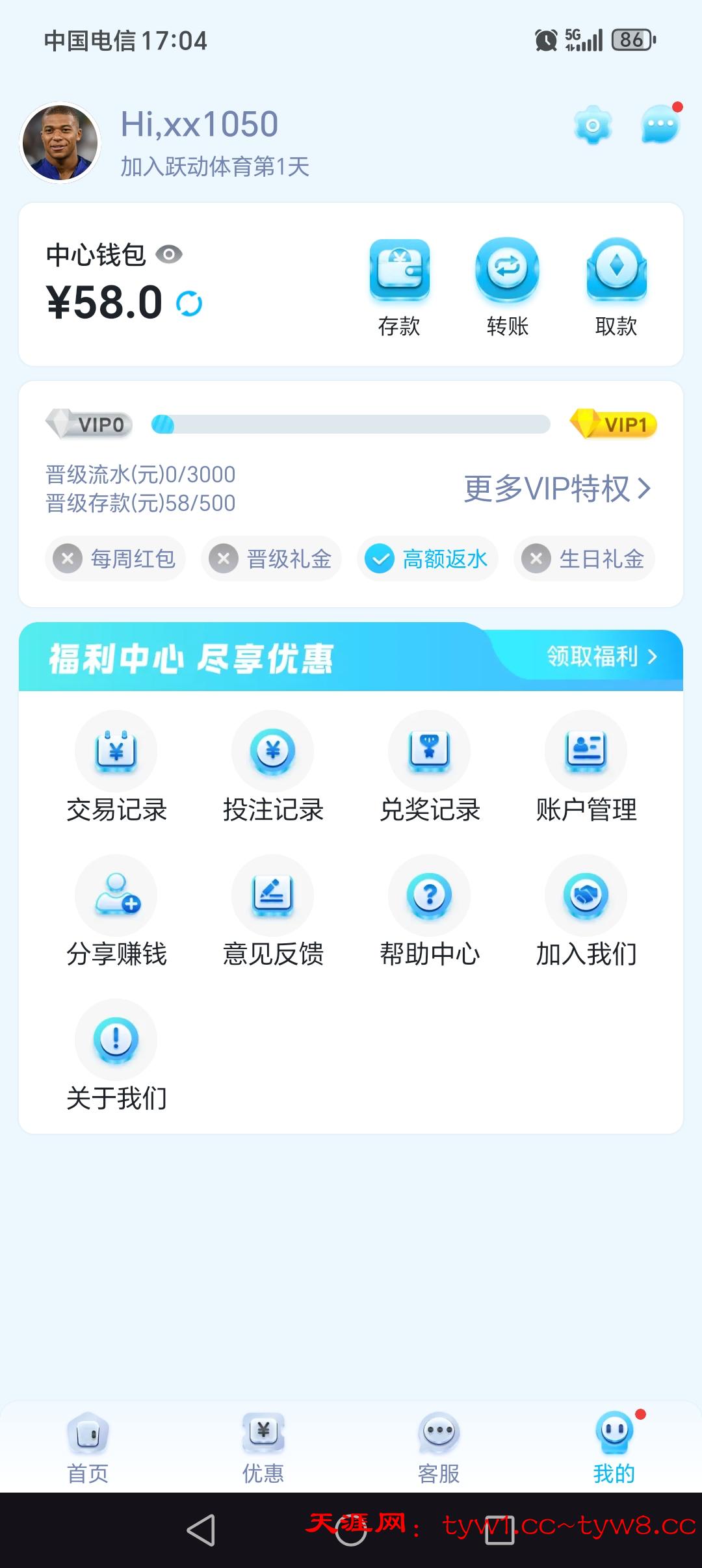Viewport: 702px width, 1568px height.
Task: Tap the 存款 deposit button
Action: [399, 286]
